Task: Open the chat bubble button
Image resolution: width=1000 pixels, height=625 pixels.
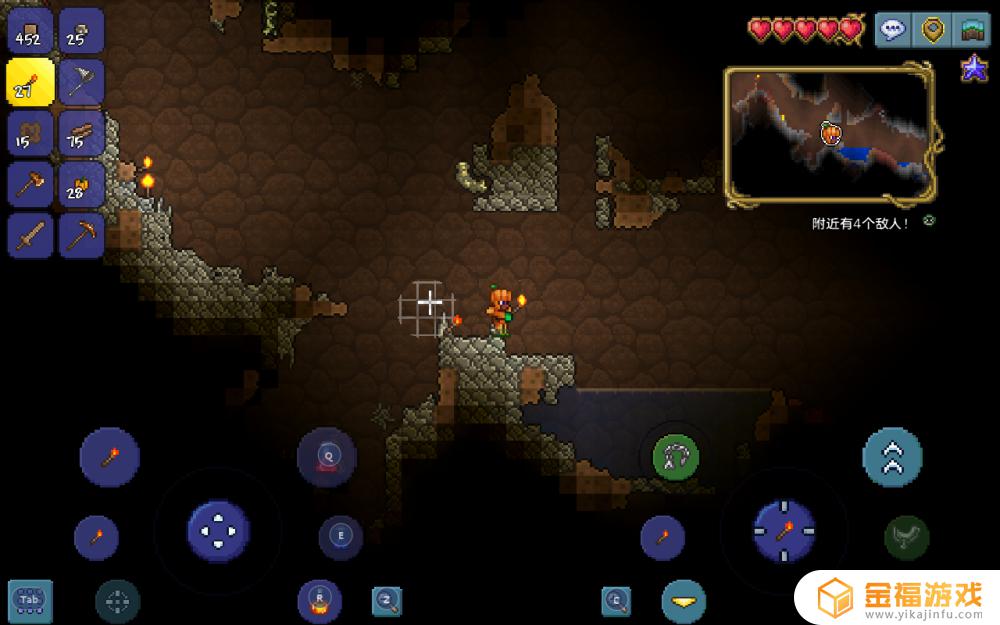Action: tap(893, 30)
